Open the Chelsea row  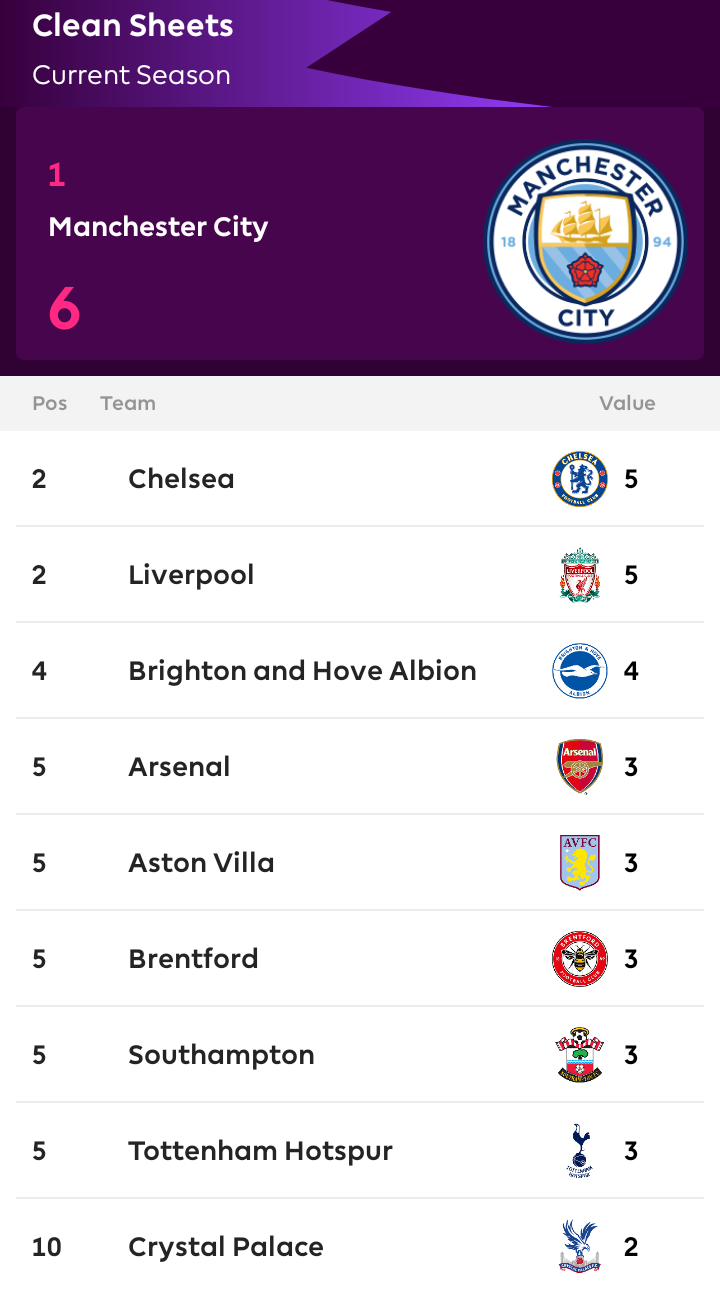pos(360,479)
